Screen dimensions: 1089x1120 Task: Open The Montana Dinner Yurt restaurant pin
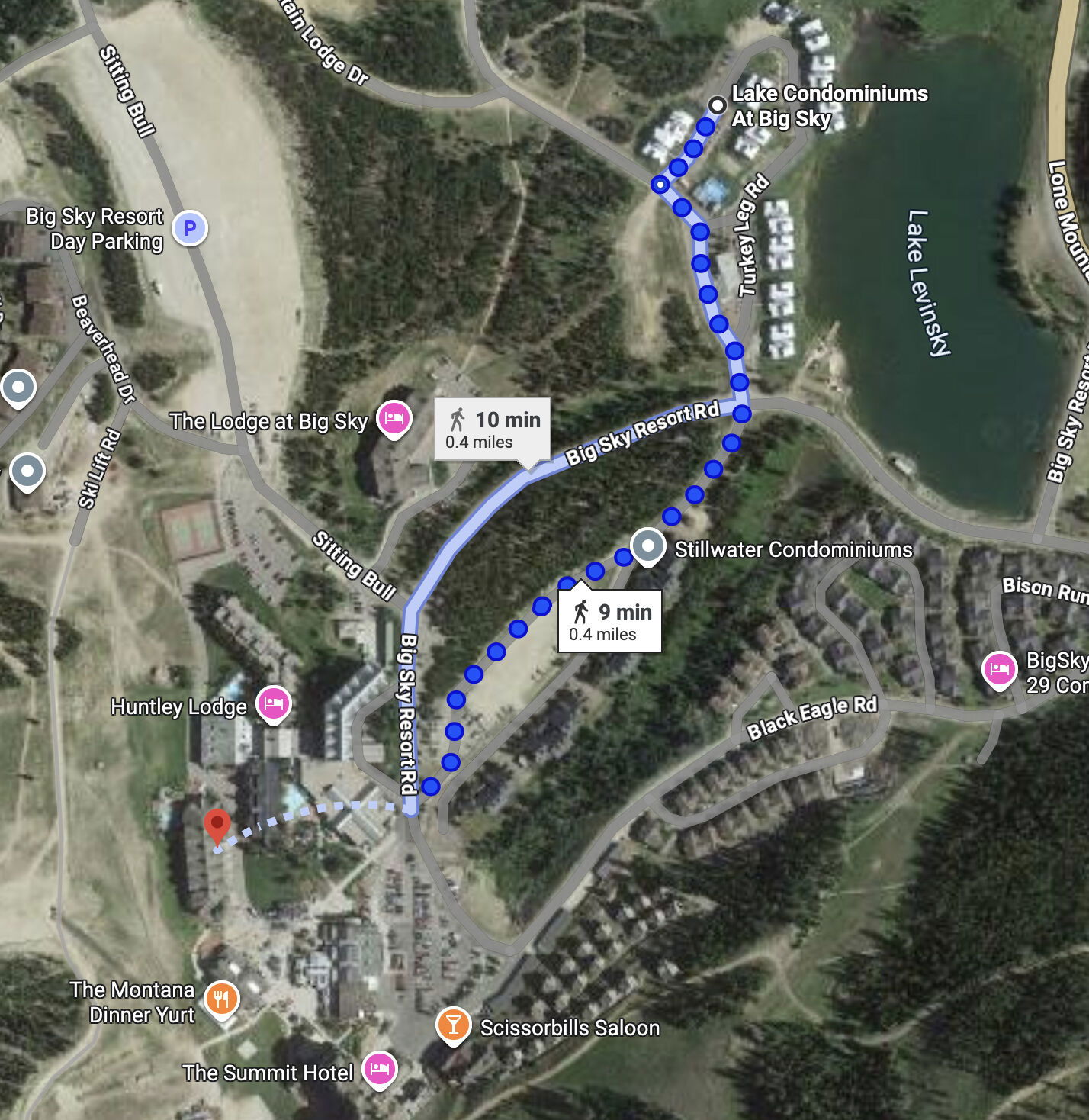(x=221, y=998)
